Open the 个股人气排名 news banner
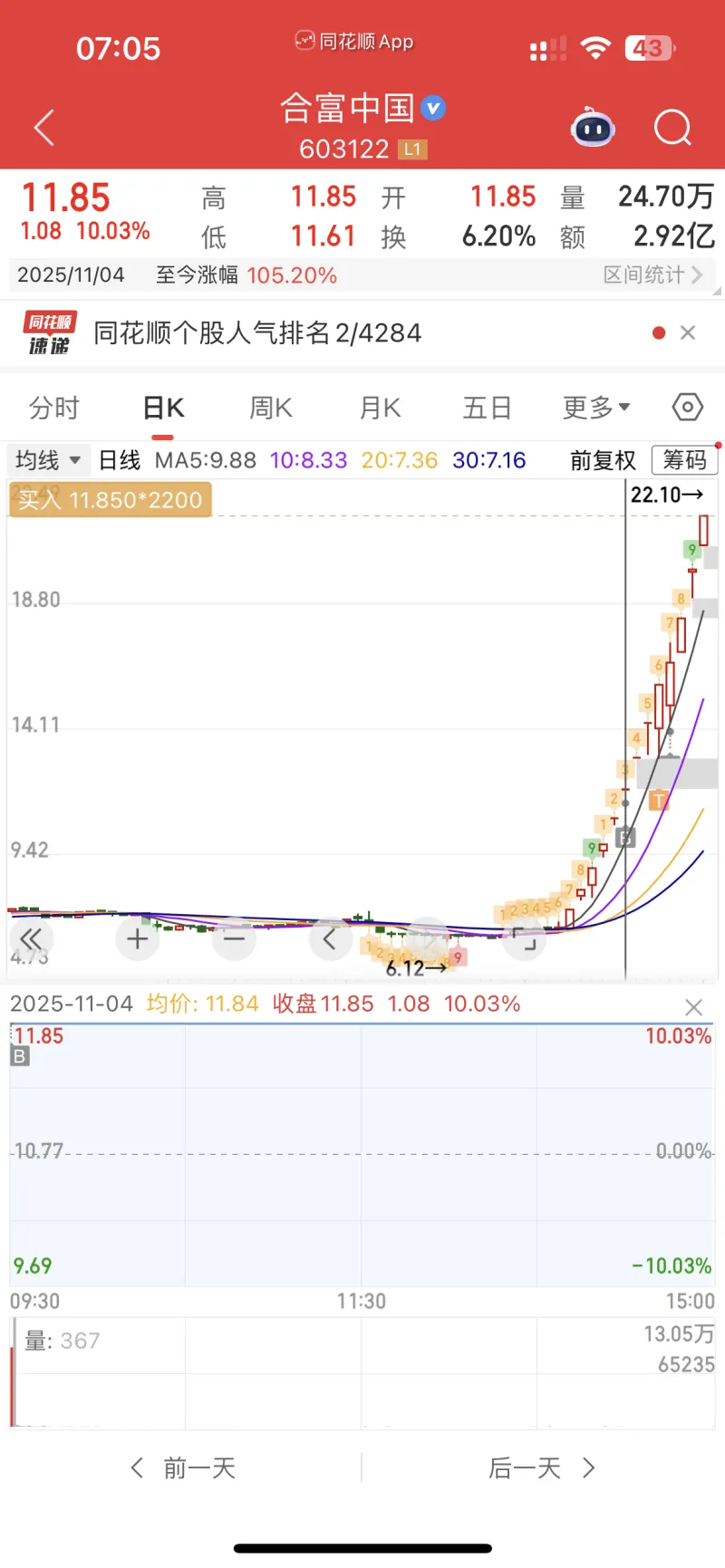 coord(257,333)
